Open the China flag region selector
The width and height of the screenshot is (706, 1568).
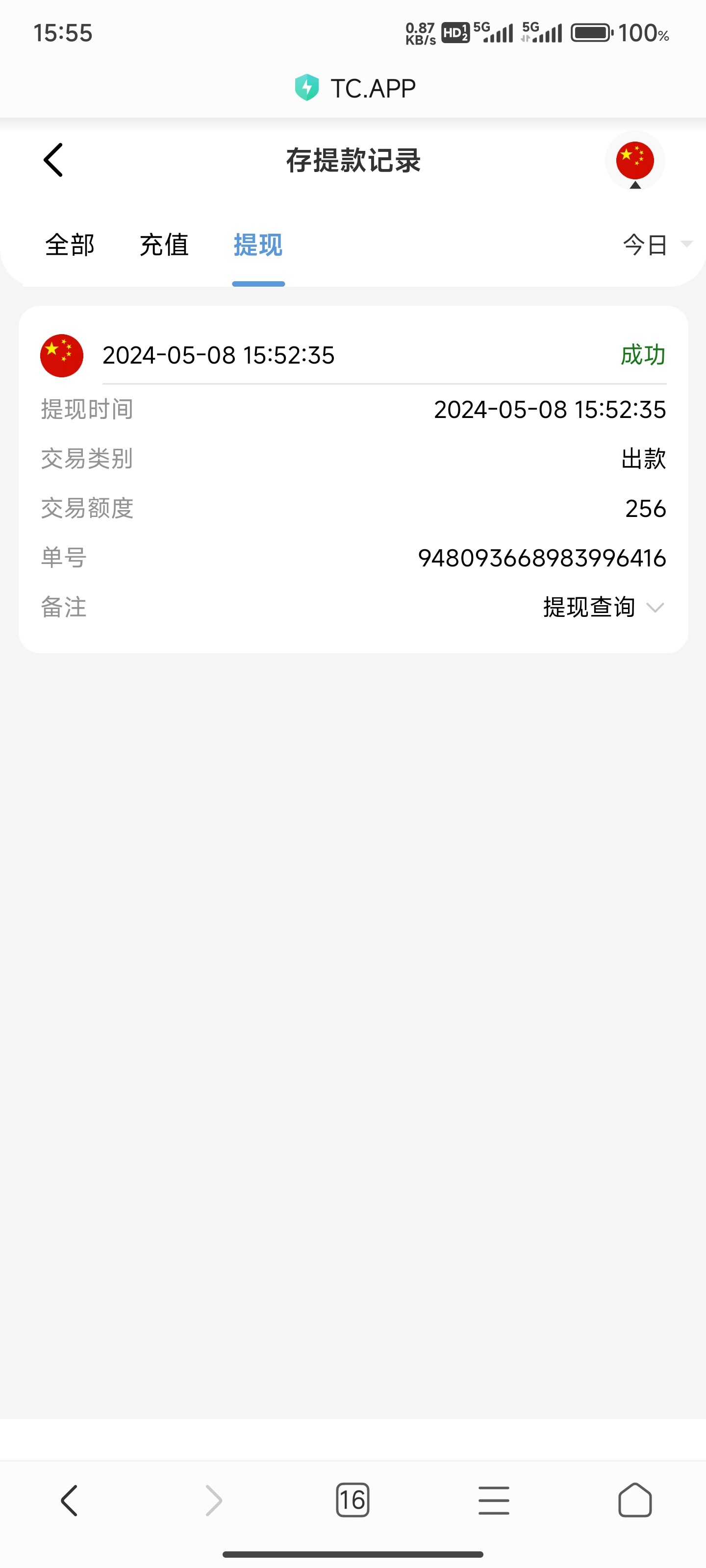point(634,161)
